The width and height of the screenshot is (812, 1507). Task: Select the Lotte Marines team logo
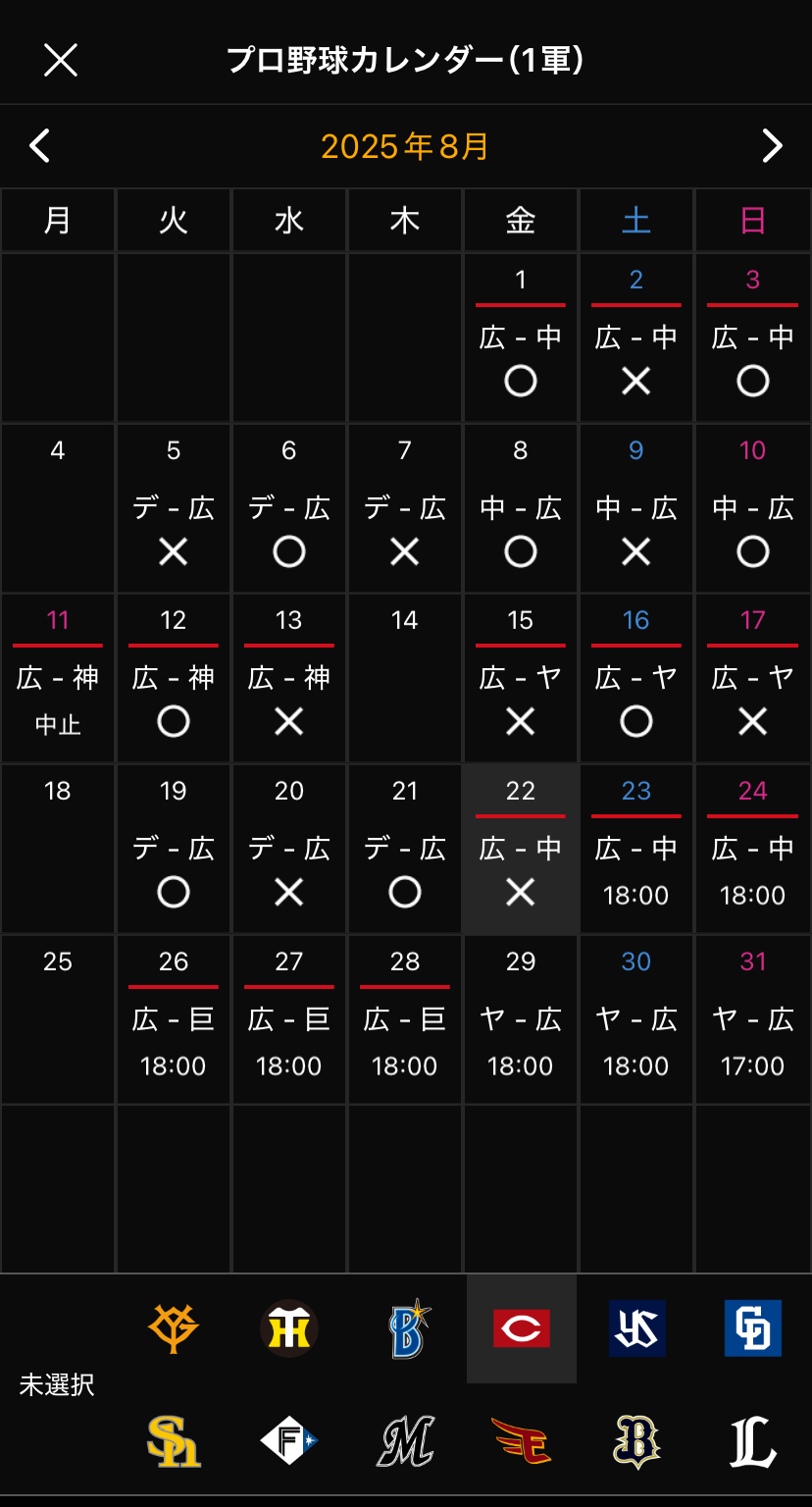click(x=406, y=1441)
